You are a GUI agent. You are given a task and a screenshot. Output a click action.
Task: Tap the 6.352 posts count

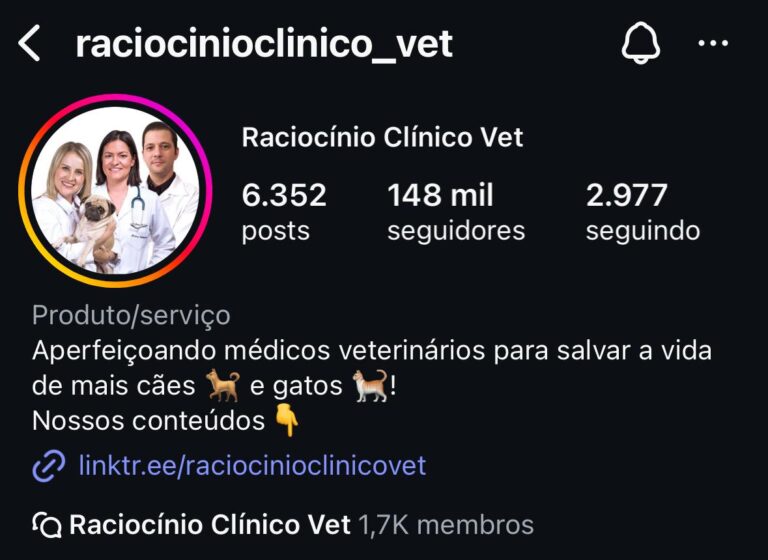point(284,211)
